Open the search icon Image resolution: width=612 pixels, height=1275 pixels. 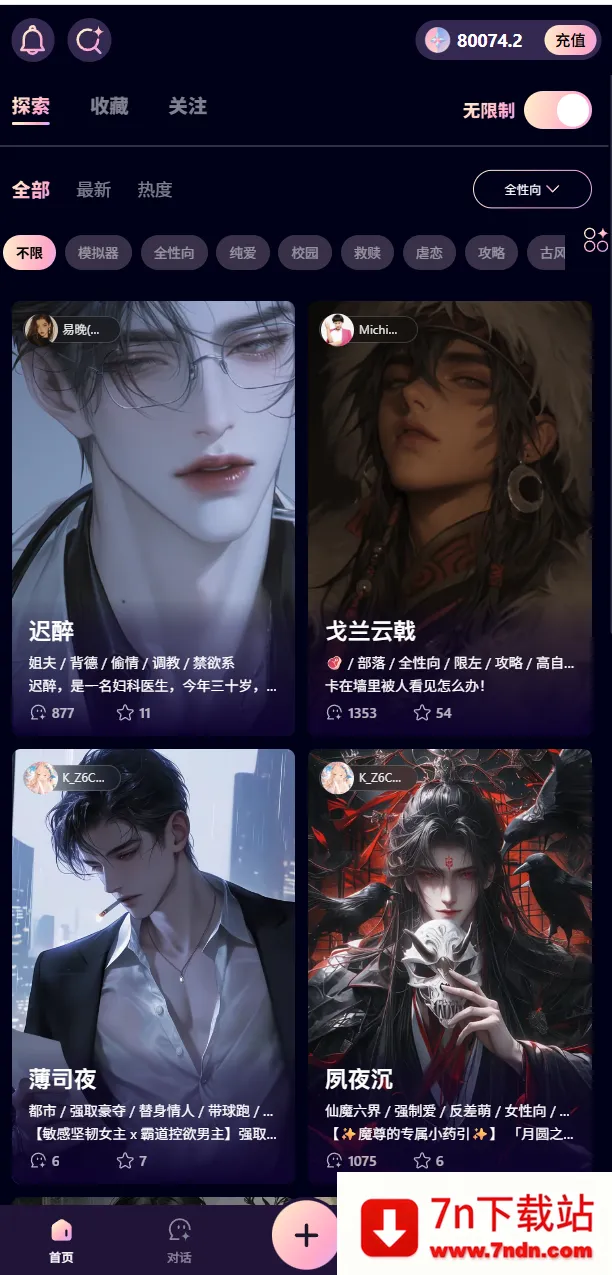coord(89,41)
